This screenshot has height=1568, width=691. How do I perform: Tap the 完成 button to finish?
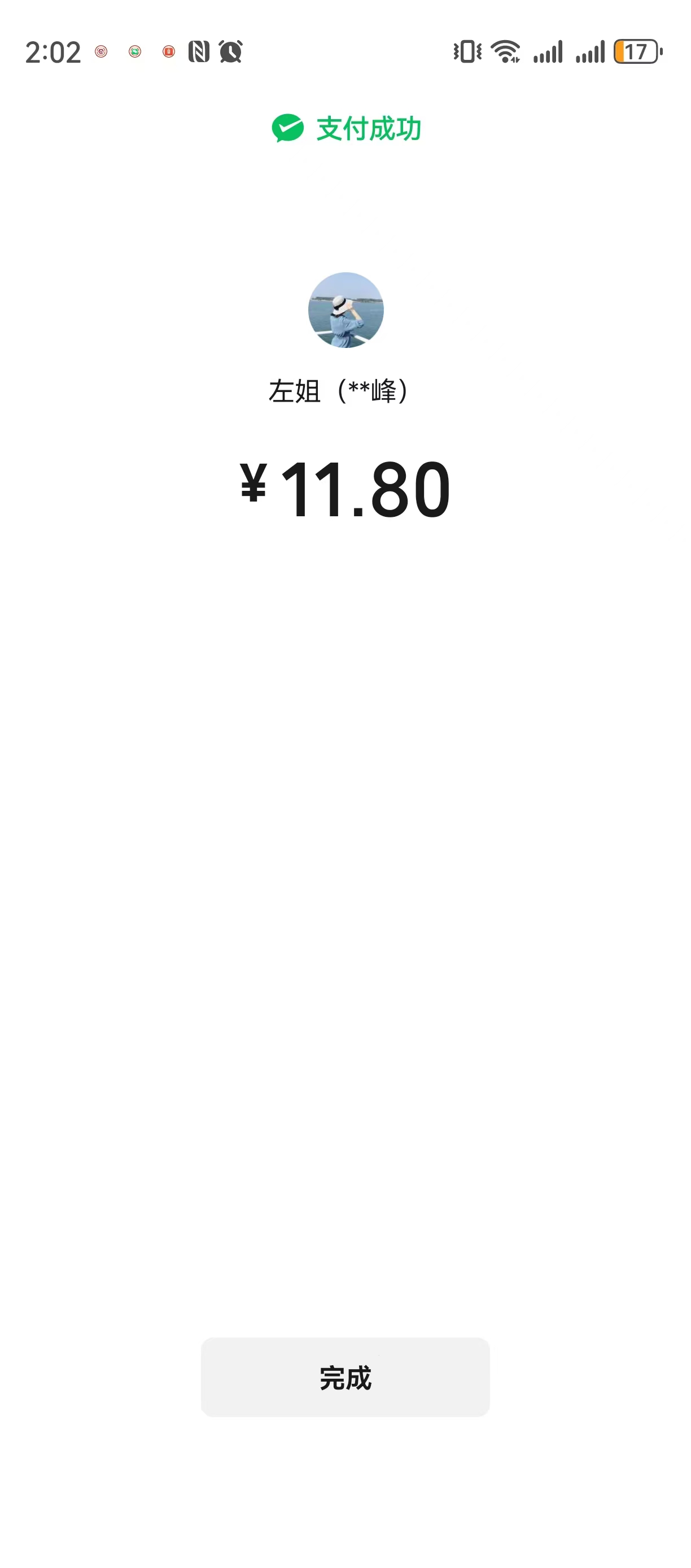point(345,1377)
